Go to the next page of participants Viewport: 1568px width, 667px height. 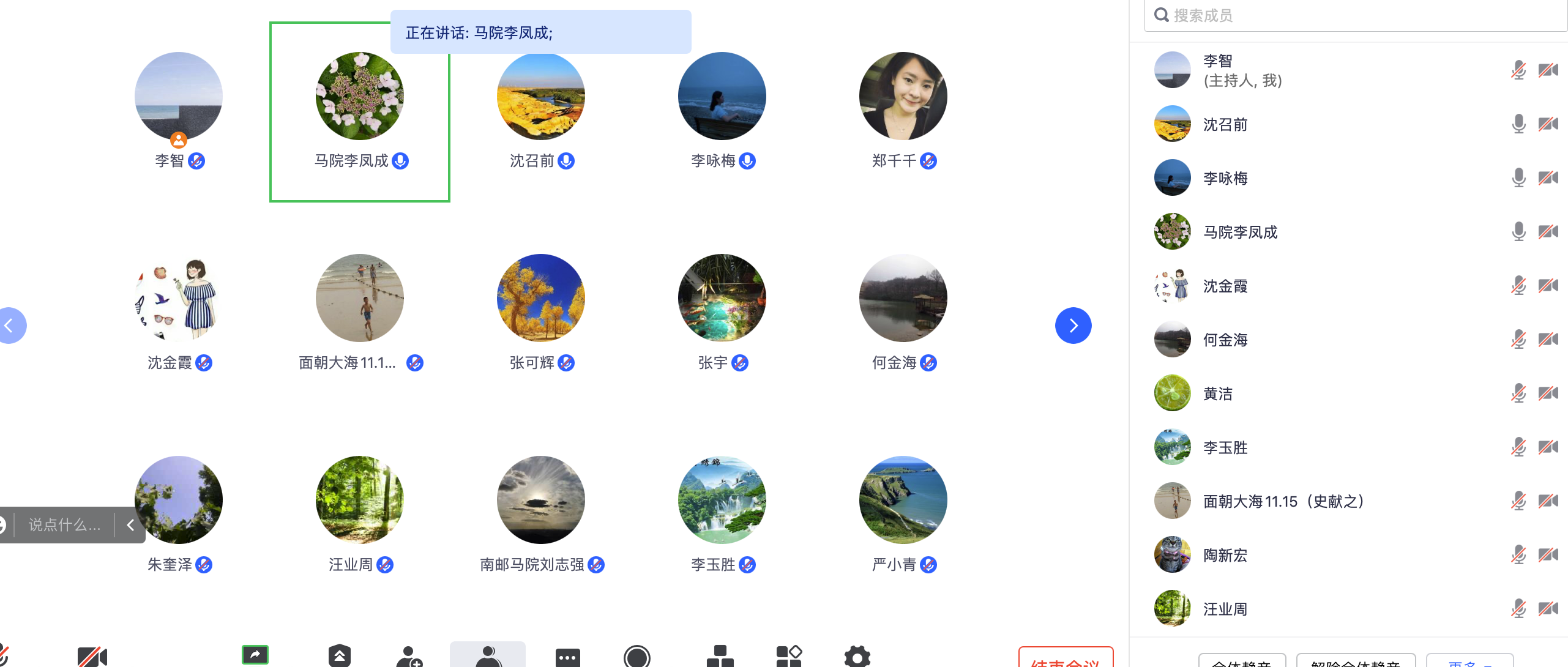(1073, 326)
